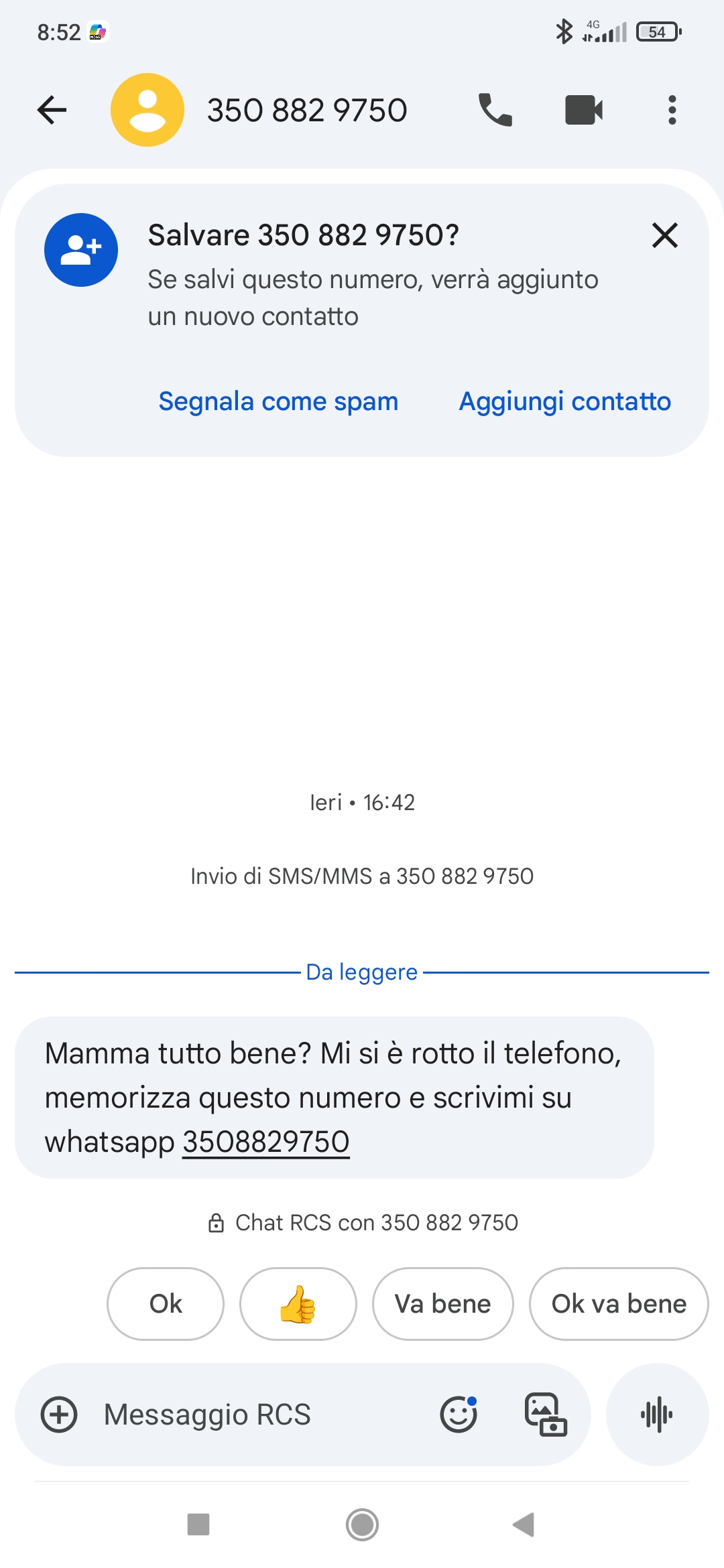
Task: Report this number with Segnala come spam
Action: coord(278,401)
